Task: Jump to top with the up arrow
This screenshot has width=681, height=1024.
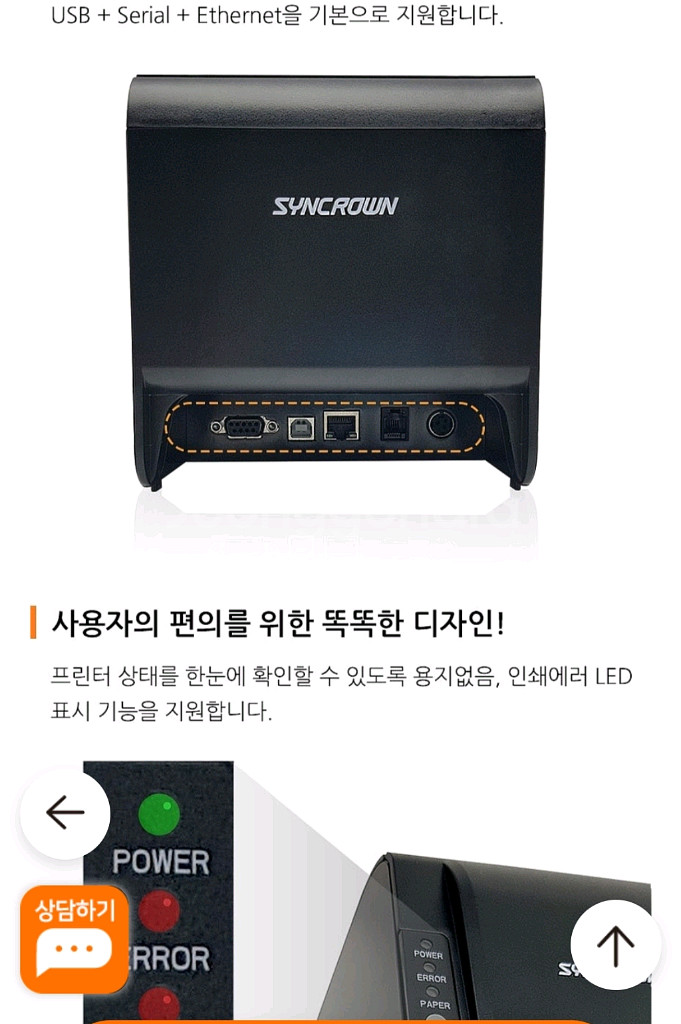Action: [x=615, y=945]
